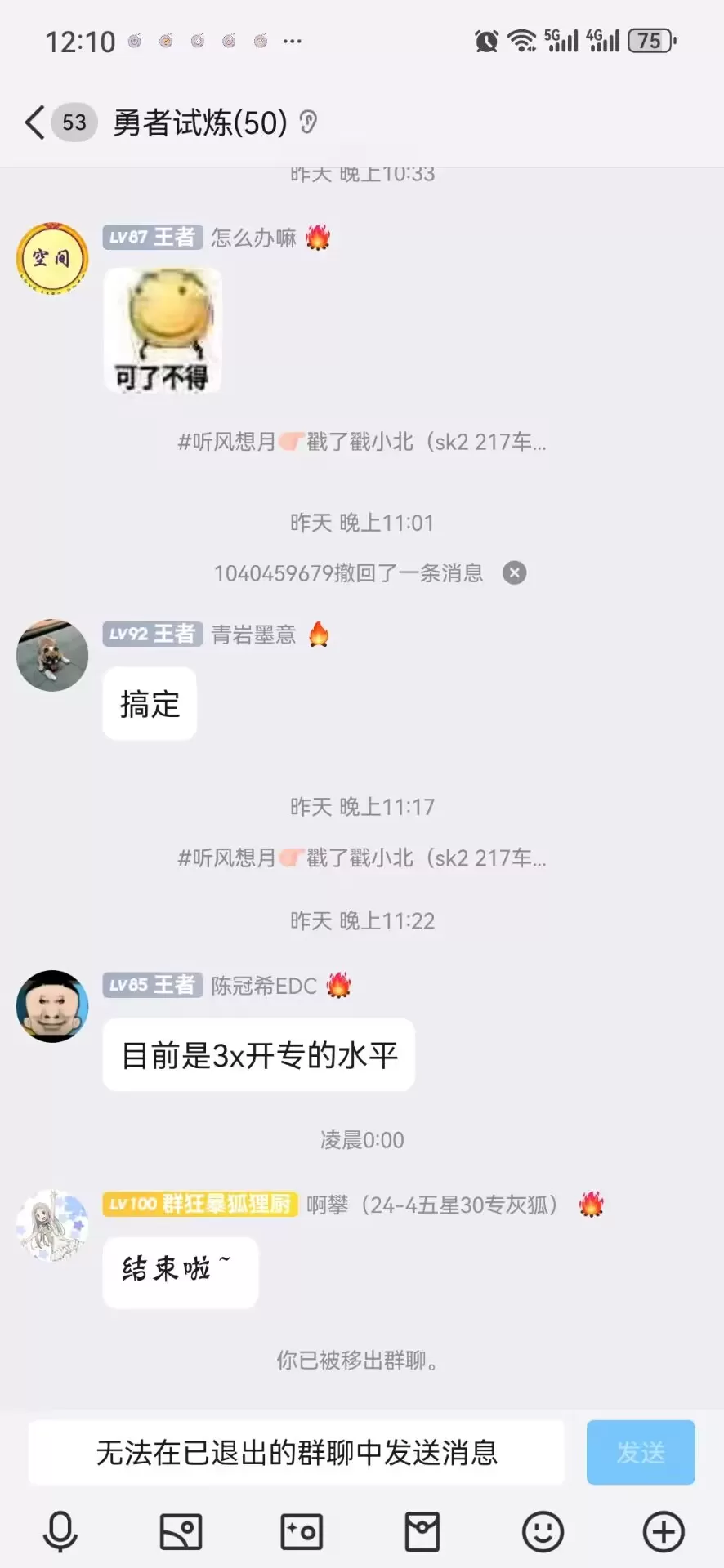724x1568 pixels.
Task: Open 陈冠希EDC's avatar profile
Action: coord(52,1006)
